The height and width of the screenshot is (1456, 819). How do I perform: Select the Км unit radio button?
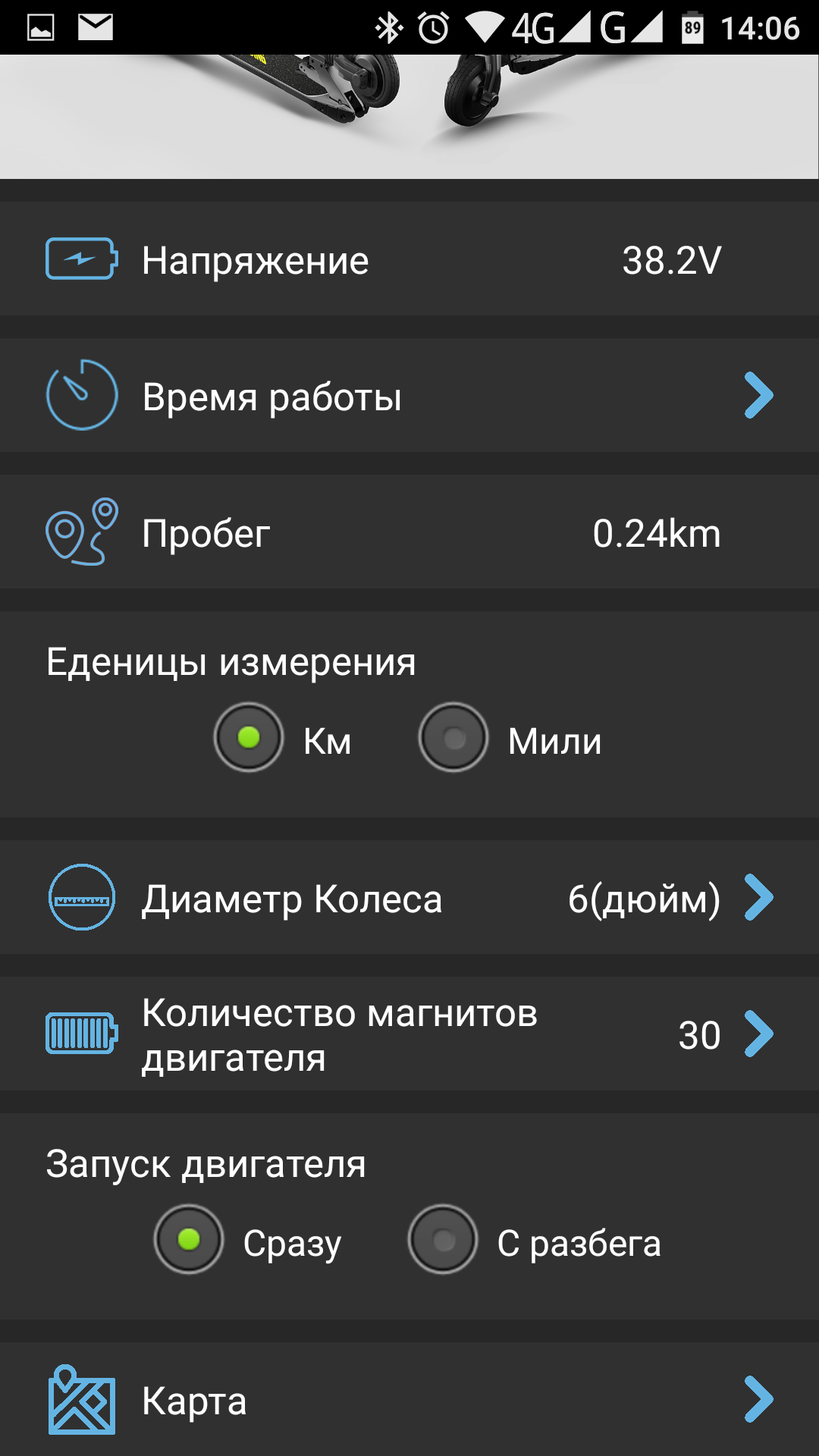tap(249, 737)
